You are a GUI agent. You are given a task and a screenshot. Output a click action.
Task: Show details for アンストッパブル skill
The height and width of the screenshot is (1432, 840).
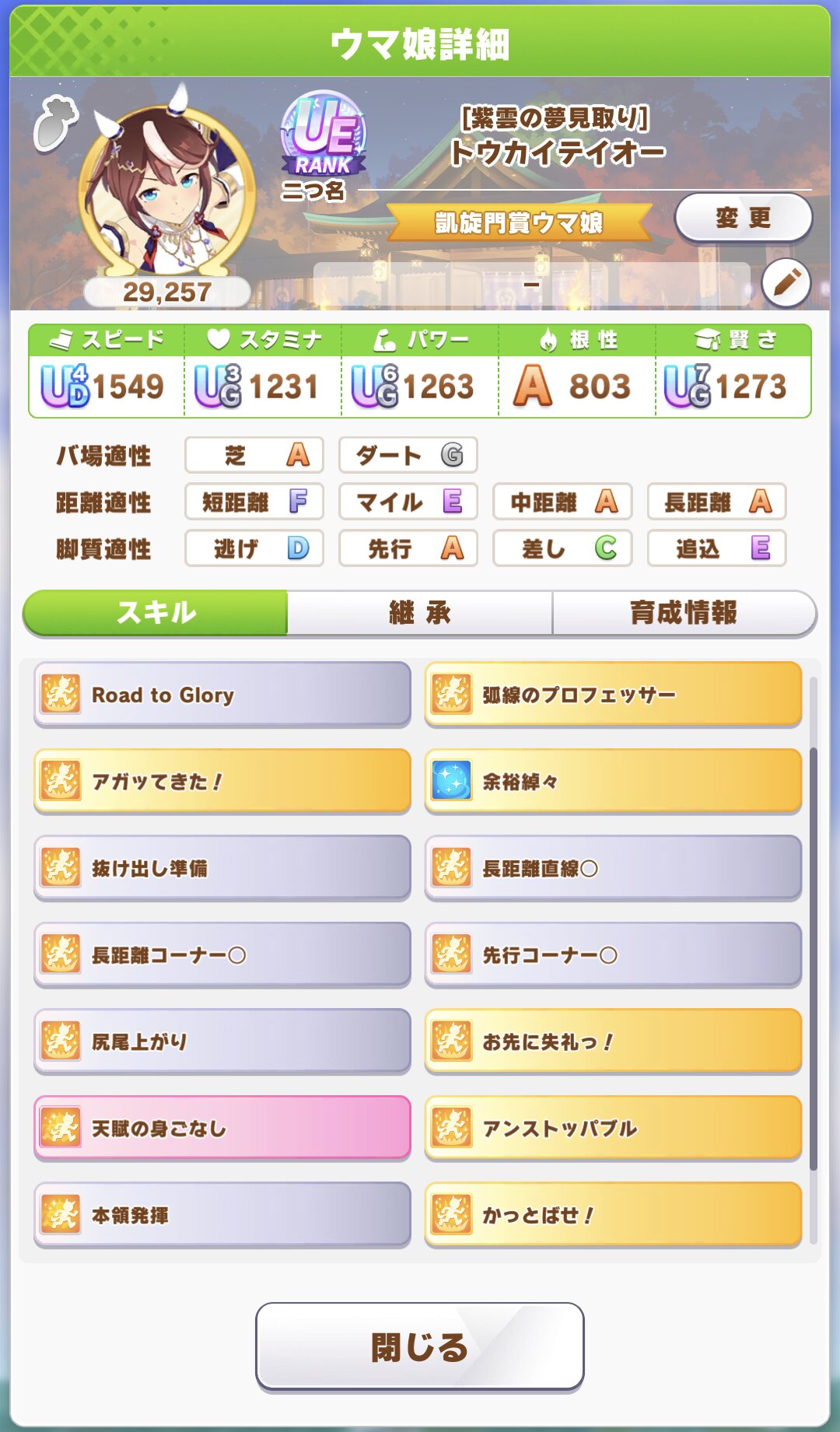pyautogui.click(x=613, y=1128)
